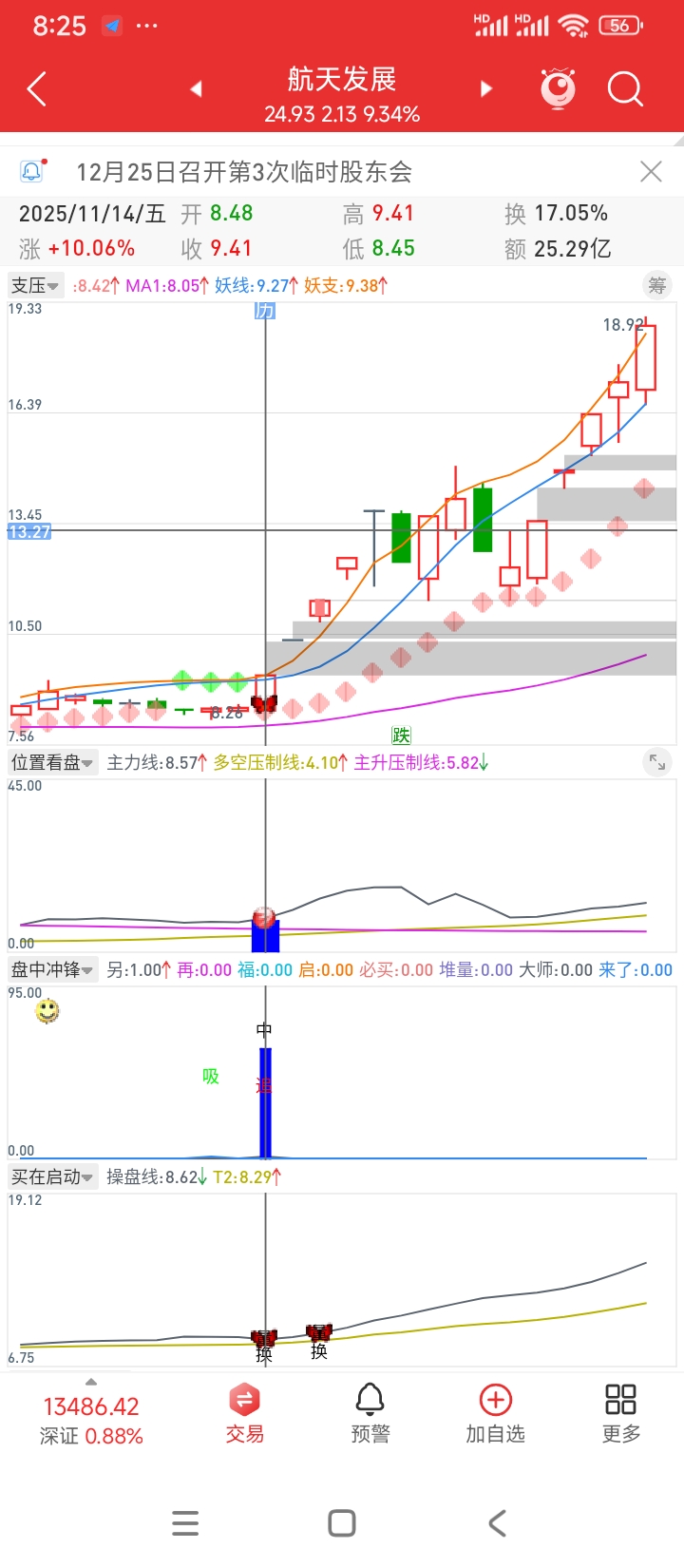Switch to the next stock
Viewport: 684px width, 1568px height.
coord(486,89)
